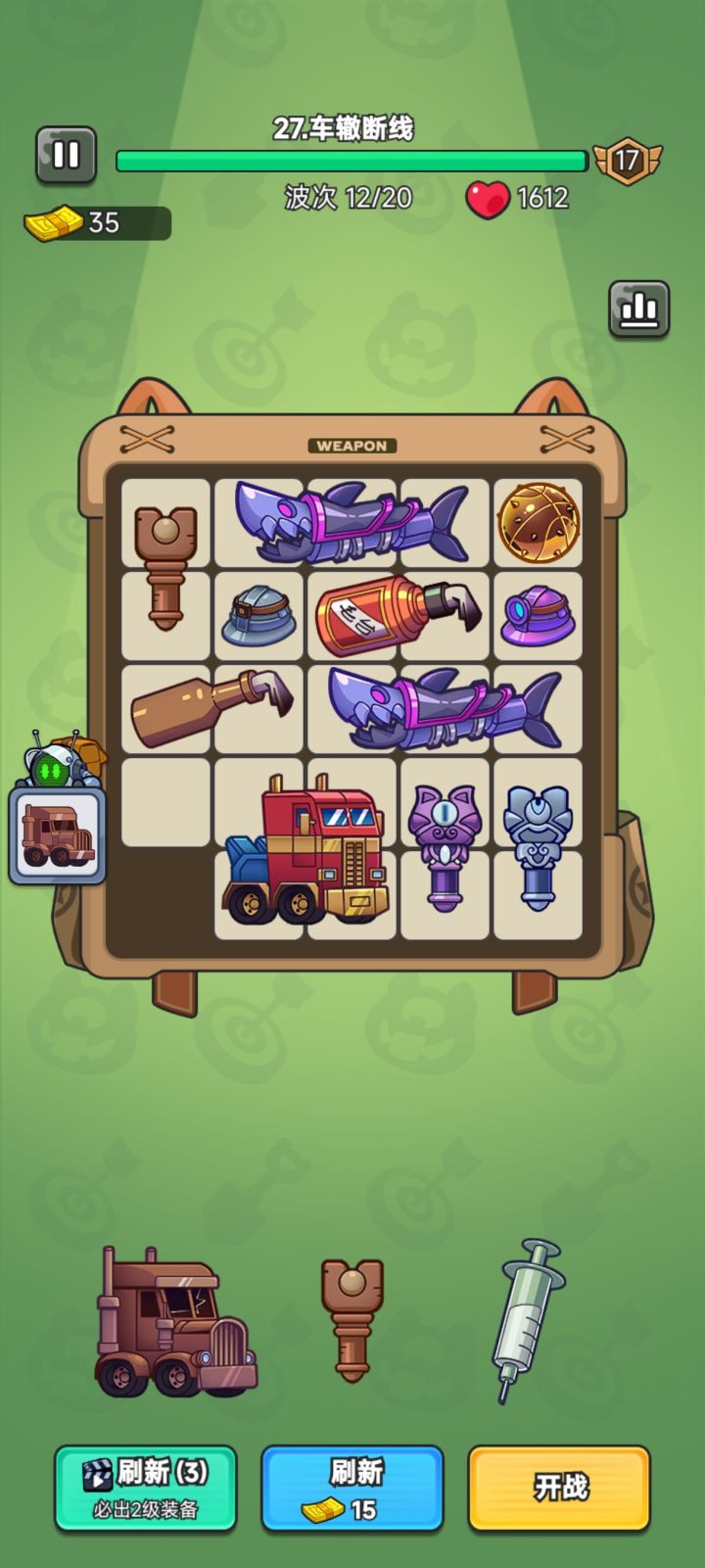Select the purple helmet in the grid
The height and width of the screenshot is (1568, 705).
click(538, 615)
